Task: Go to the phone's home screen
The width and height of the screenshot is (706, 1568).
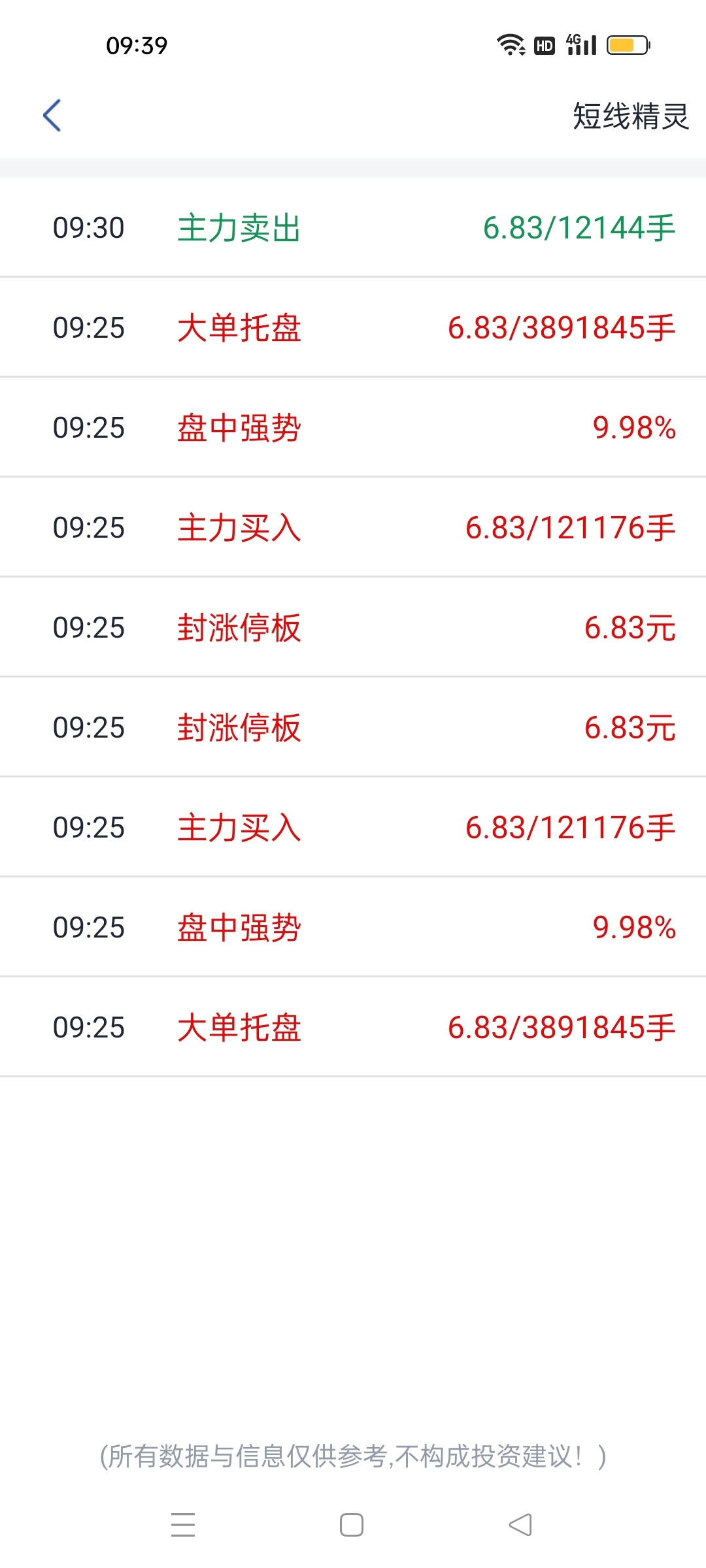Action: point(352,1525)
